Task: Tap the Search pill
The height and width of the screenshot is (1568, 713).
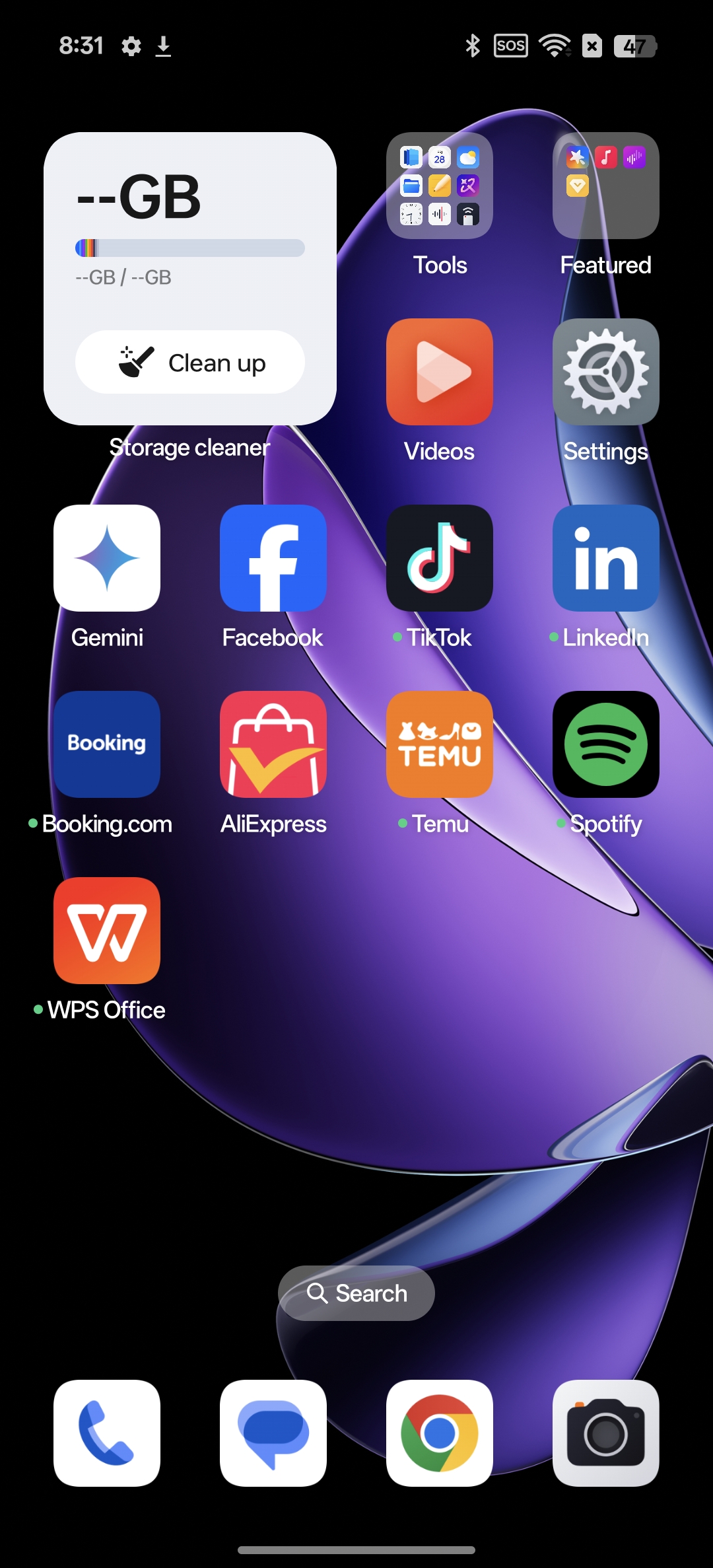Action: coord(356,1293)
